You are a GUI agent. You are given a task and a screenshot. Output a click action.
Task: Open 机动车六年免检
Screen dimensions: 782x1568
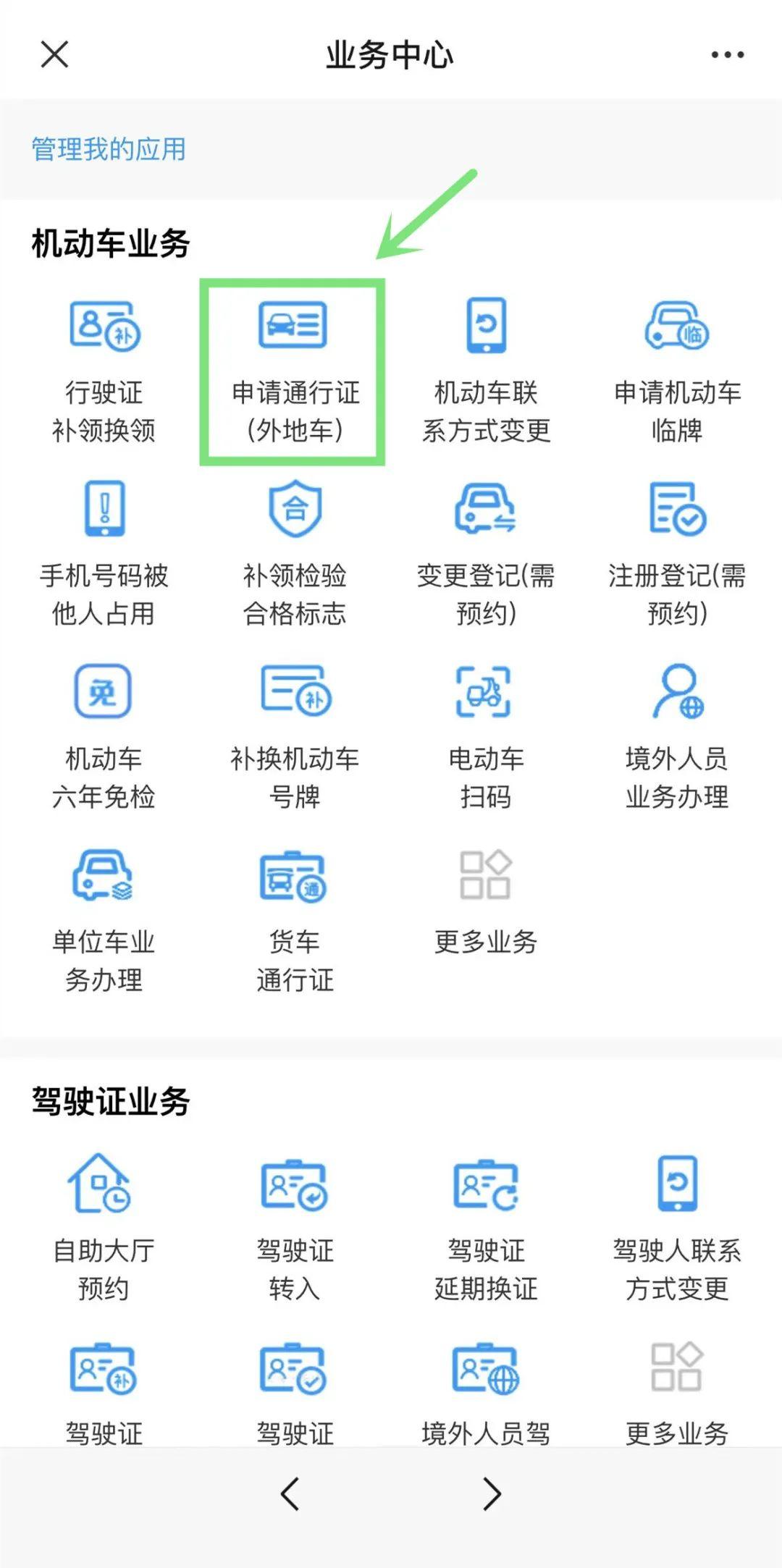[104, 736]
